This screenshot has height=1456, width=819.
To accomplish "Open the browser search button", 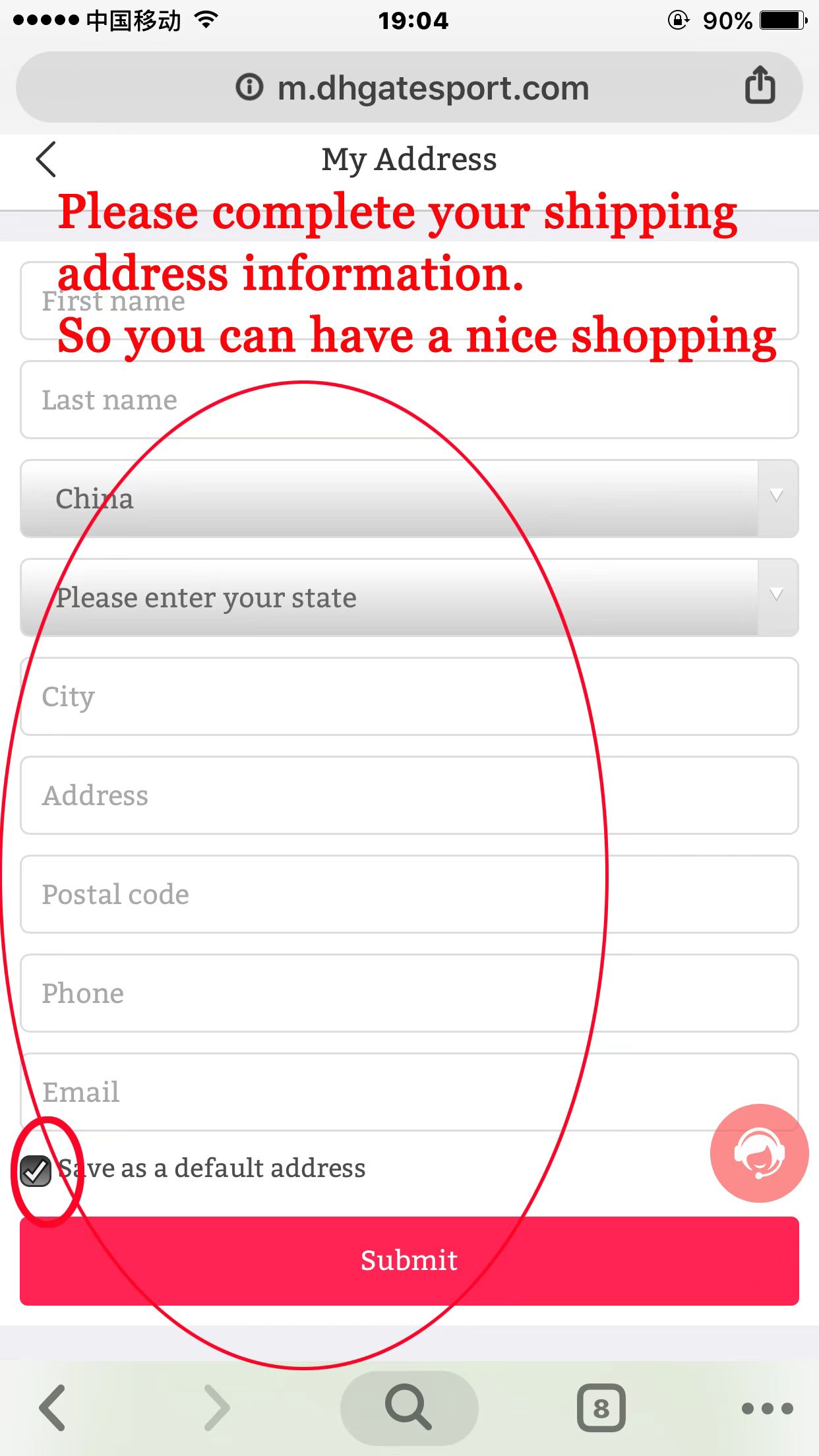I will pos(409,1408).
